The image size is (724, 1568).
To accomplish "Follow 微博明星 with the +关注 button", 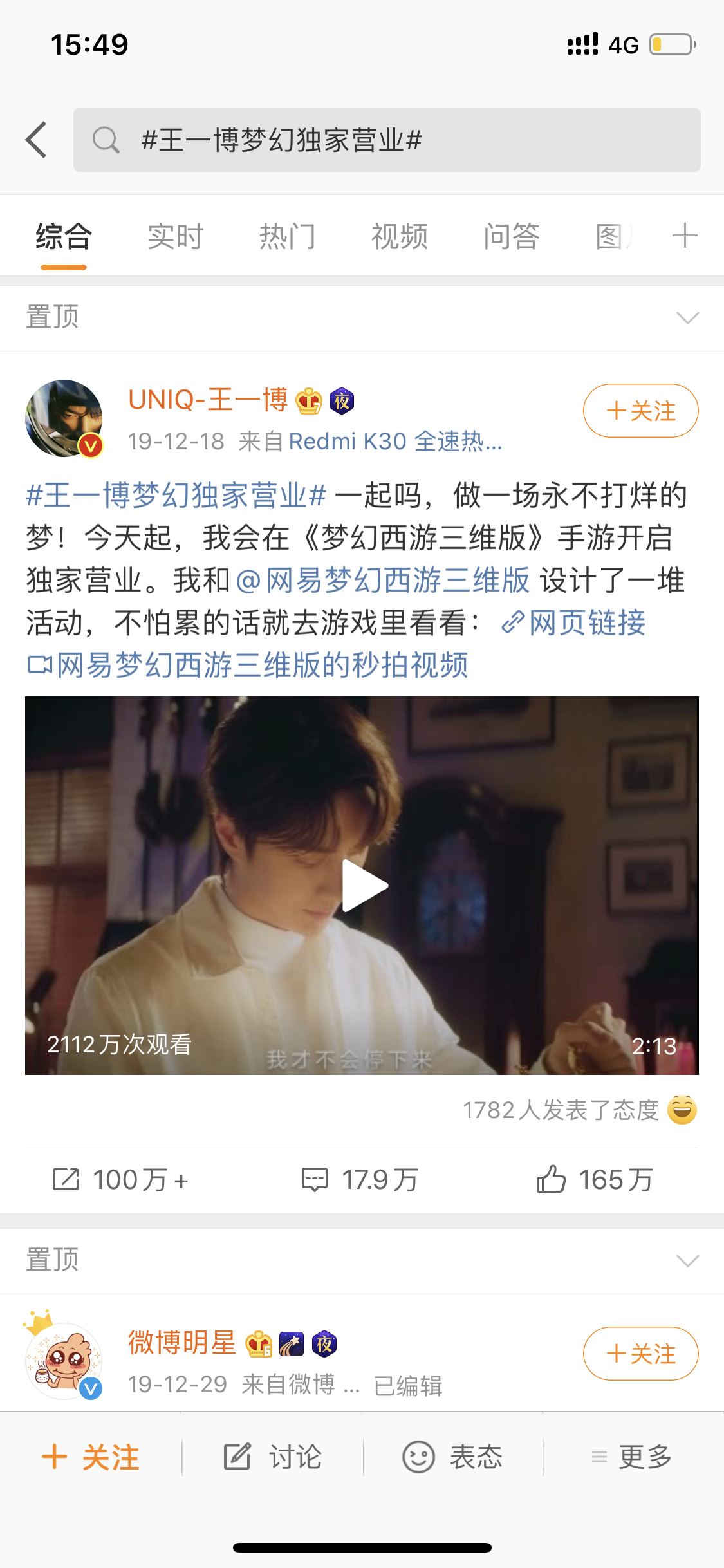I will (x=640, y=1354).
